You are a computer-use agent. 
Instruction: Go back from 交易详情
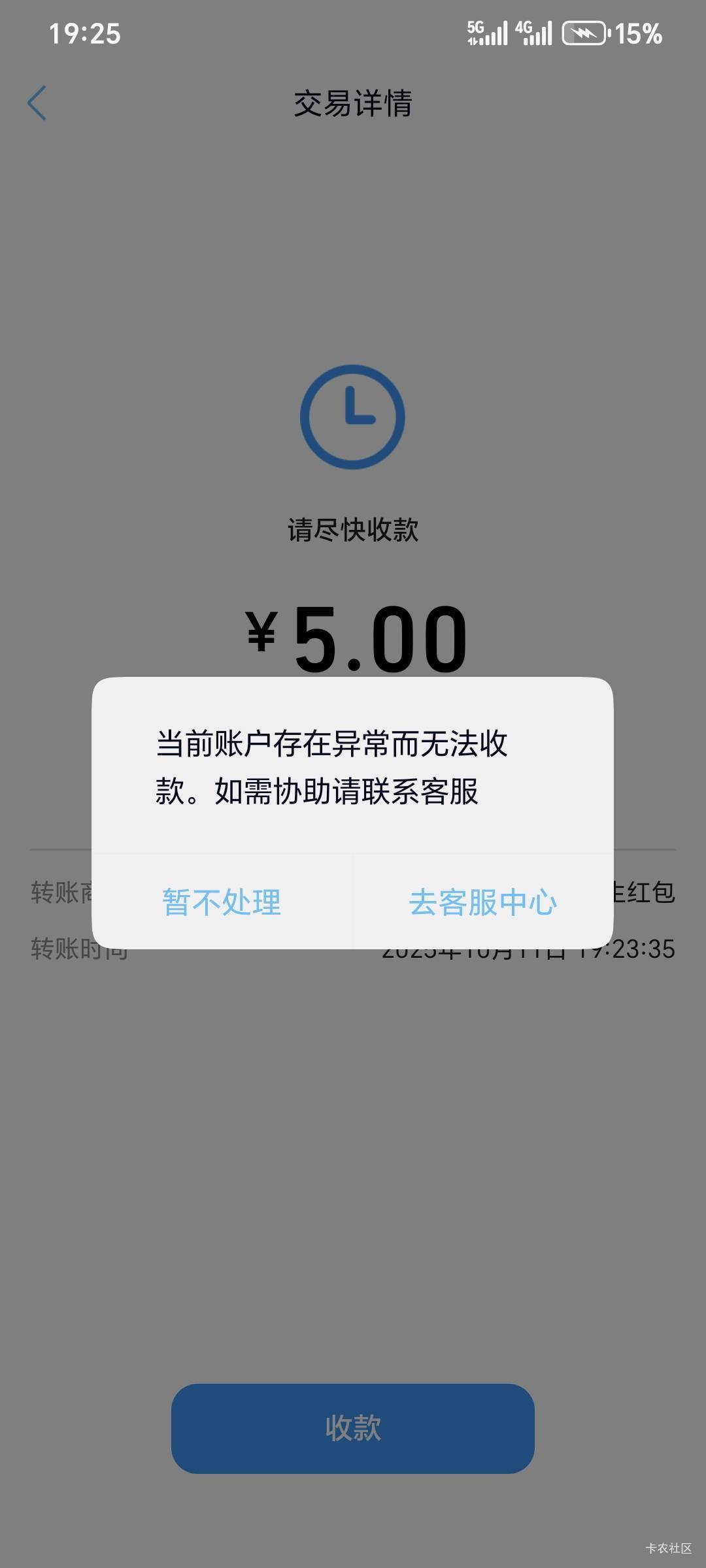click(37, 103)
